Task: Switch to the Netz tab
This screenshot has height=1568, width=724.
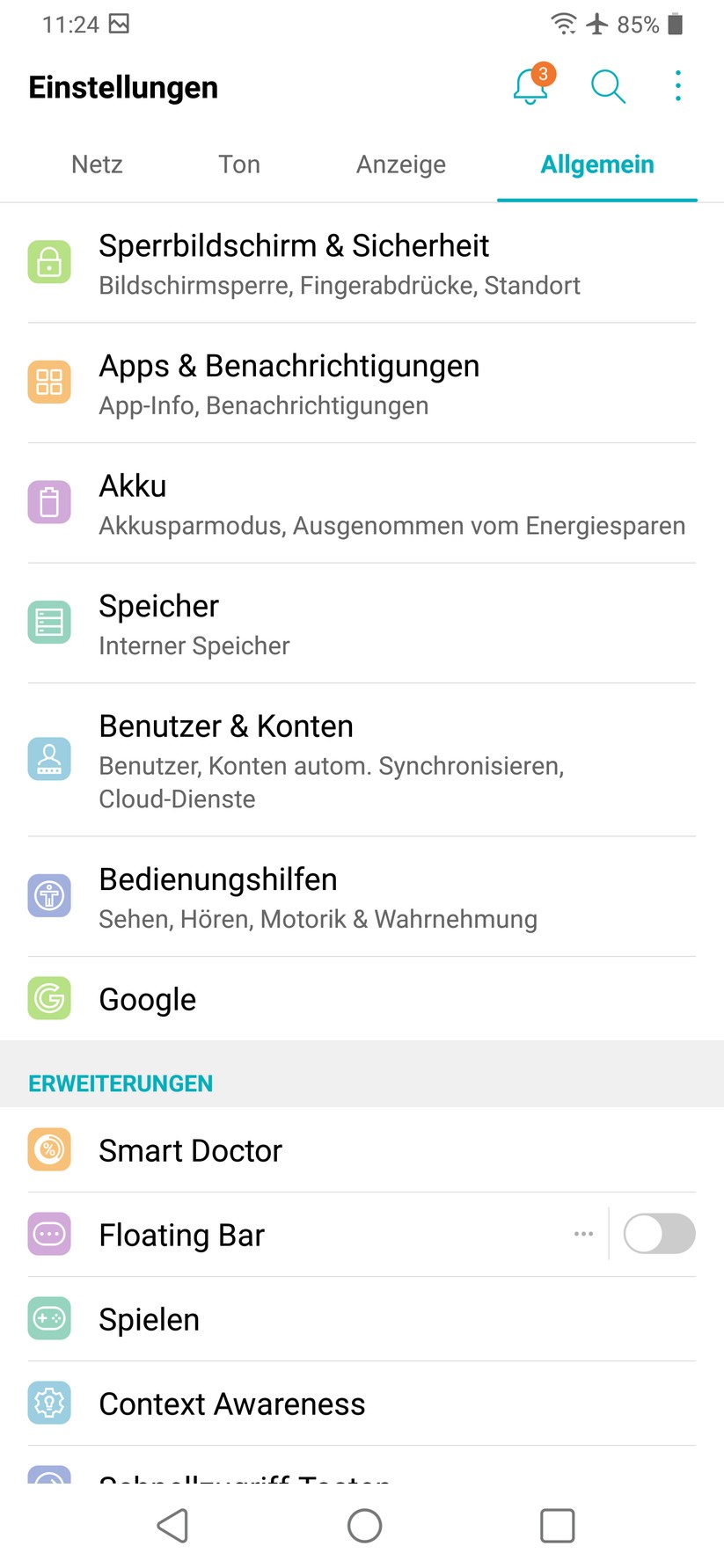Action: [97, 164]
